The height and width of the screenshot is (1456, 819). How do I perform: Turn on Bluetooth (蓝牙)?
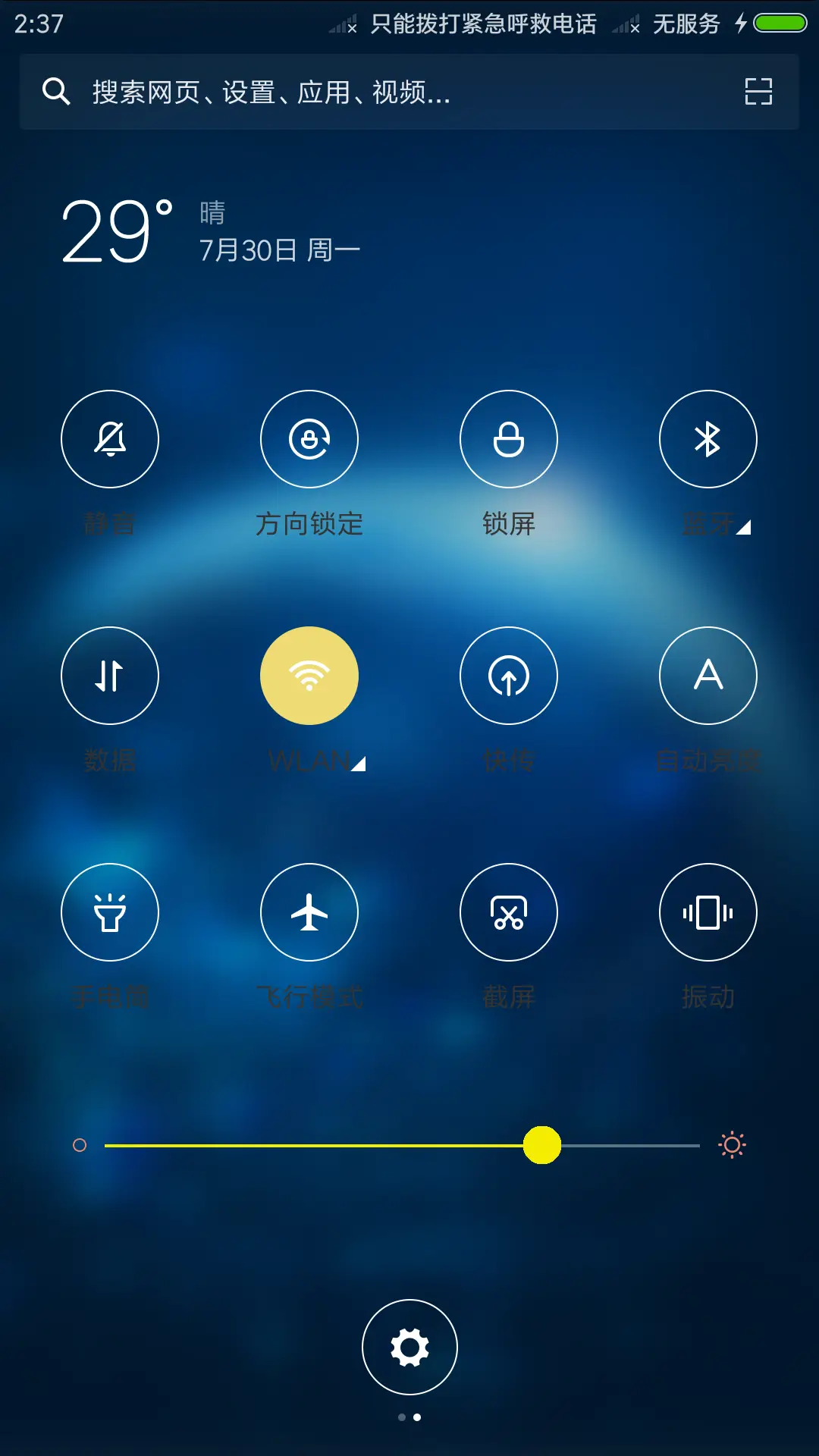point(708,439)
